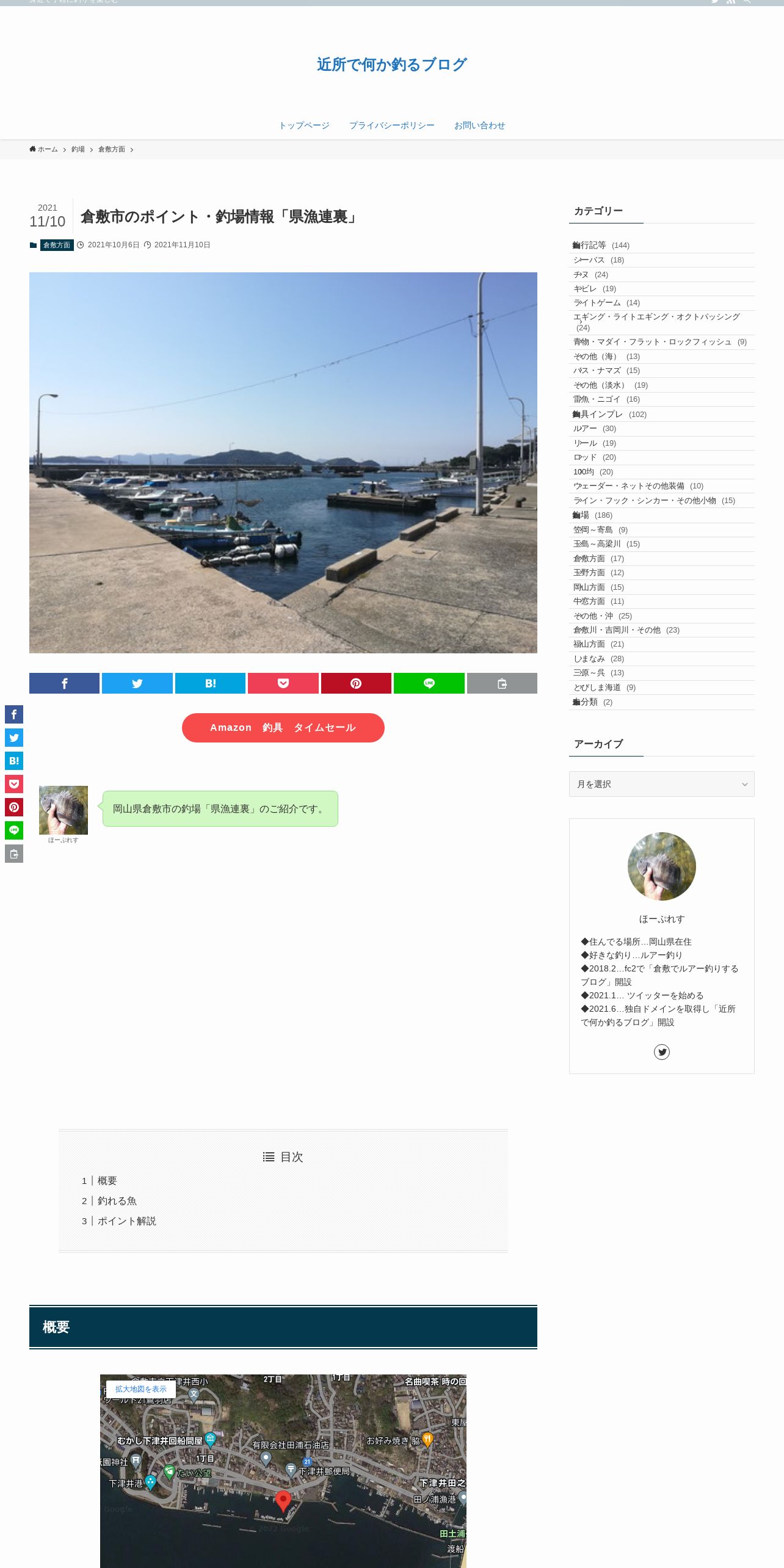Tap 拡大地図を表示 on the map
Viewport: 784px width, 1568px height.
tap(141, 1389)
